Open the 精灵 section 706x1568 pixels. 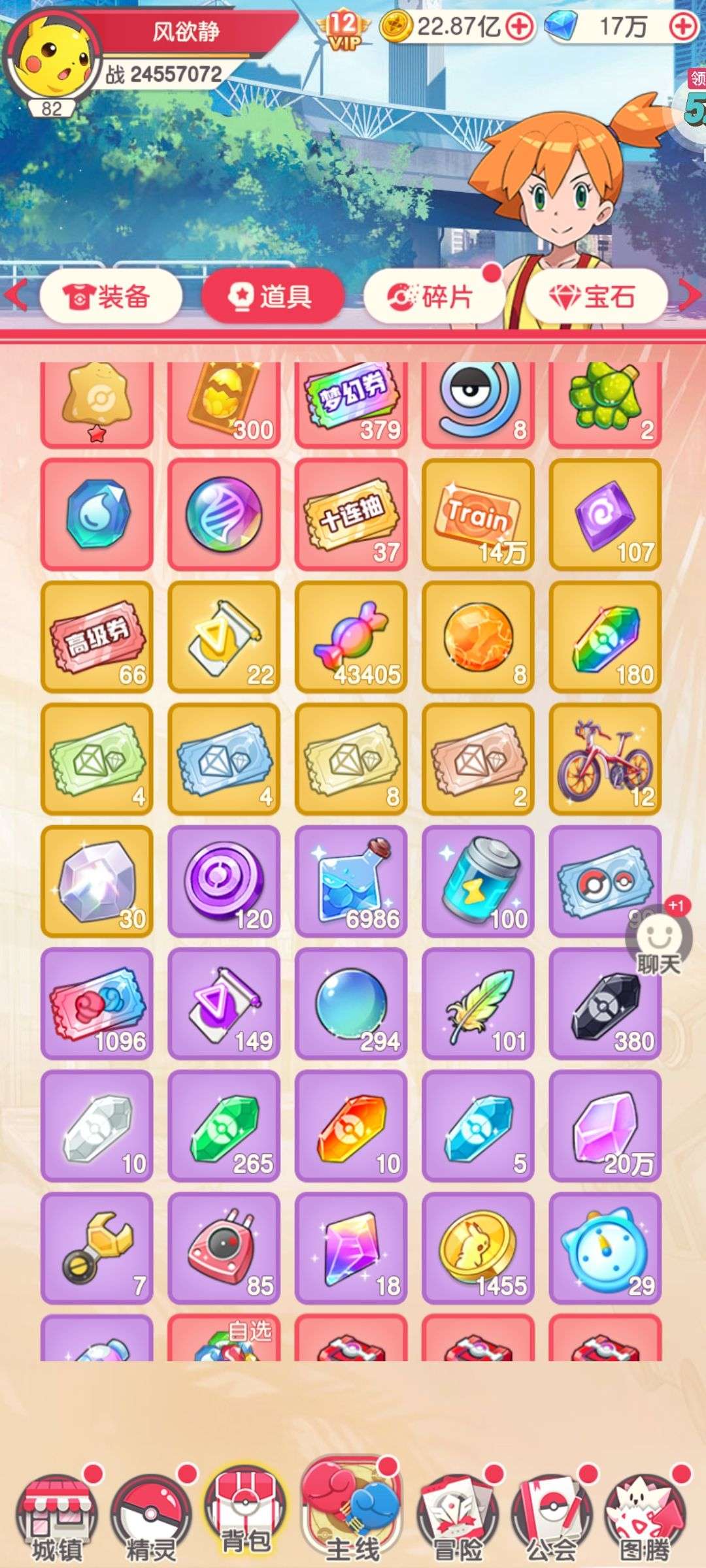click(151, 1517)
